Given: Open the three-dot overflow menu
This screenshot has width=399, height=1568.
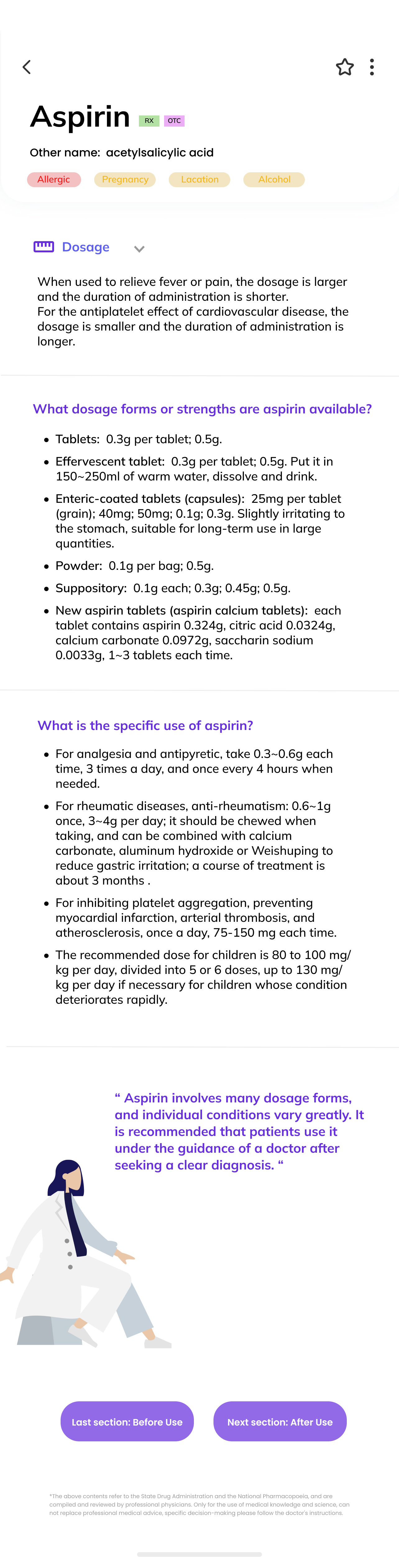Looking at the screenshot, I should (372, 67).
